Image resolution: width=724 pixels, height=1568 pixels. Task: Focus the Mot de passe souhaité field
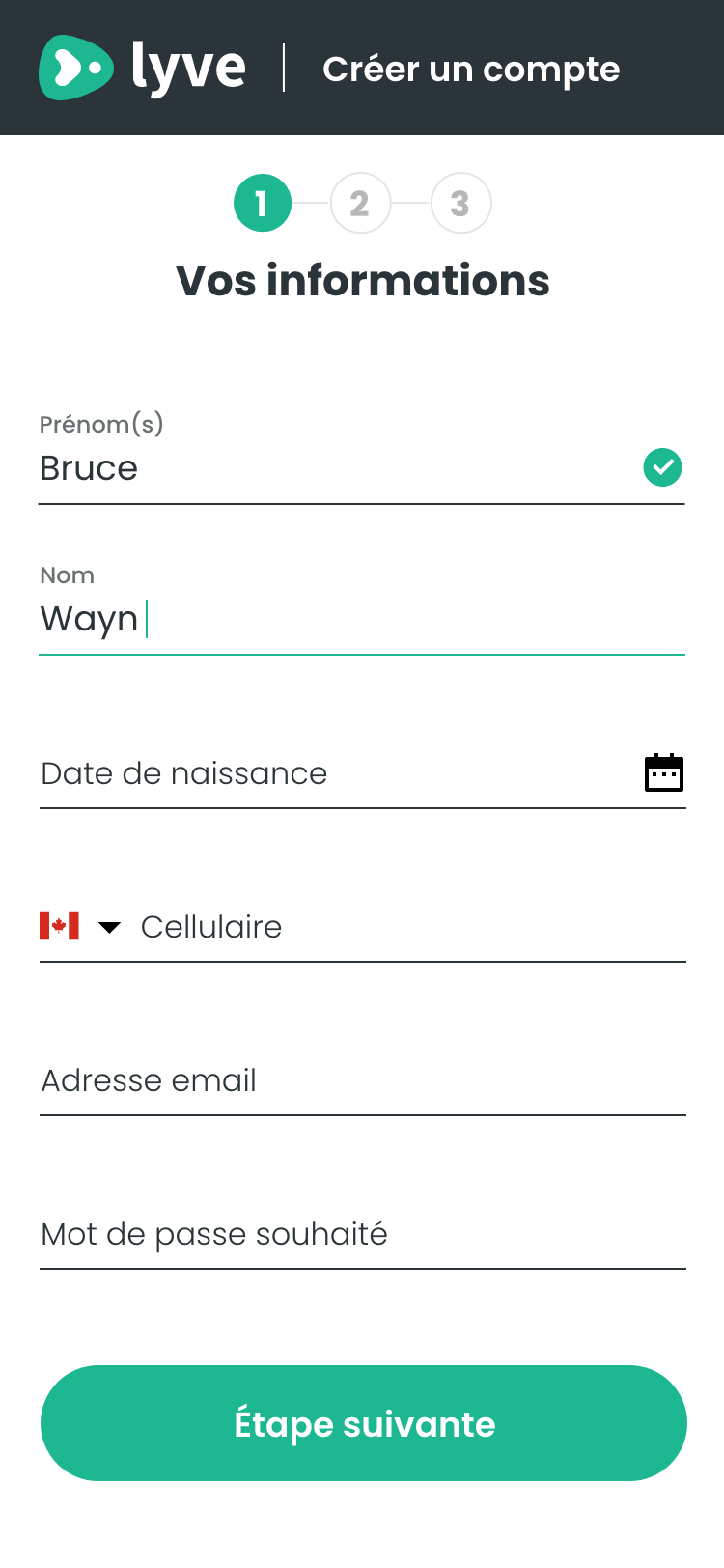coord(362,1234)
